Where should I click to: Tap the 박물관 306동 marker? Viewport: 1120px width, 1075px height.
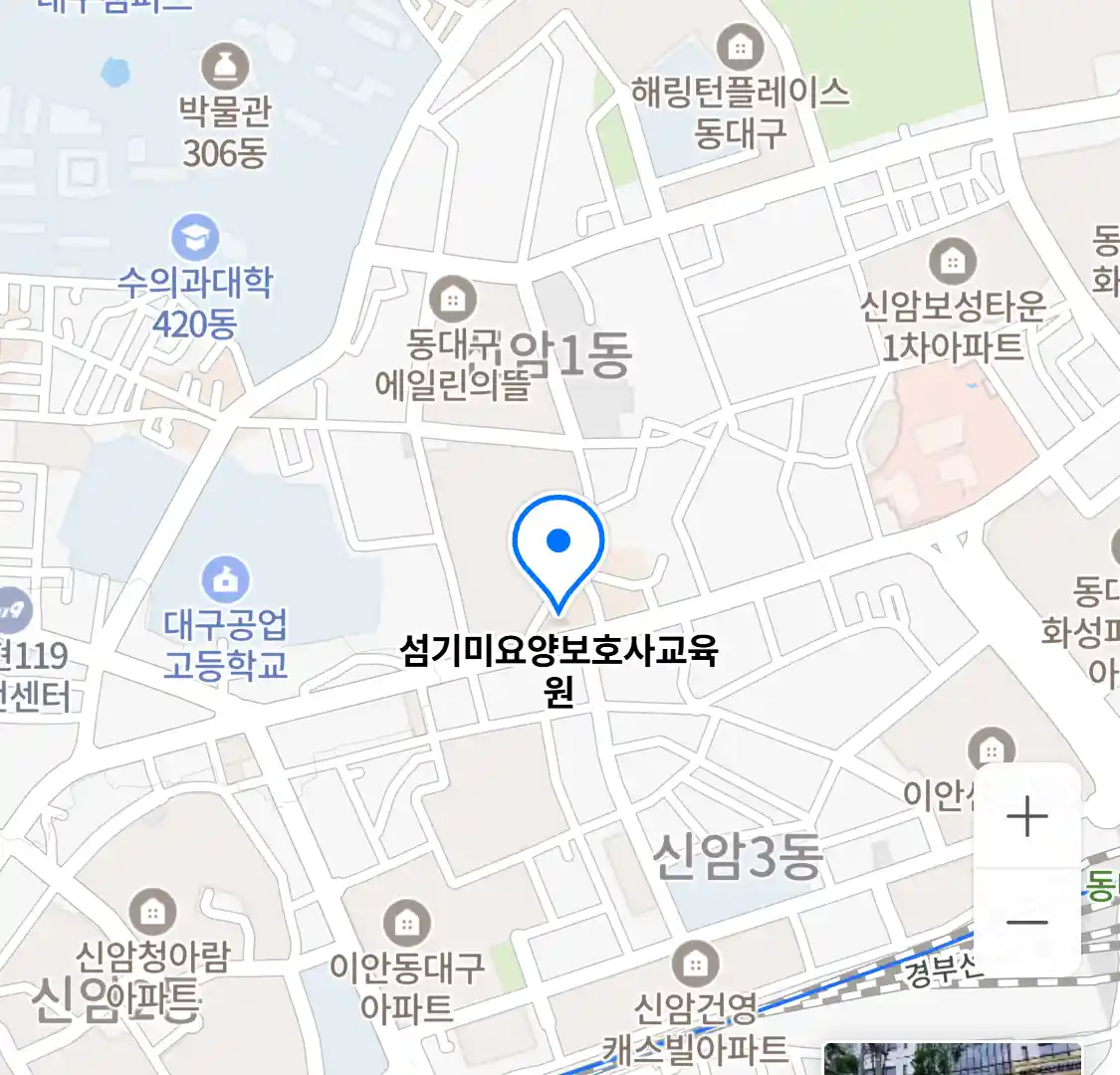point(225,67)
